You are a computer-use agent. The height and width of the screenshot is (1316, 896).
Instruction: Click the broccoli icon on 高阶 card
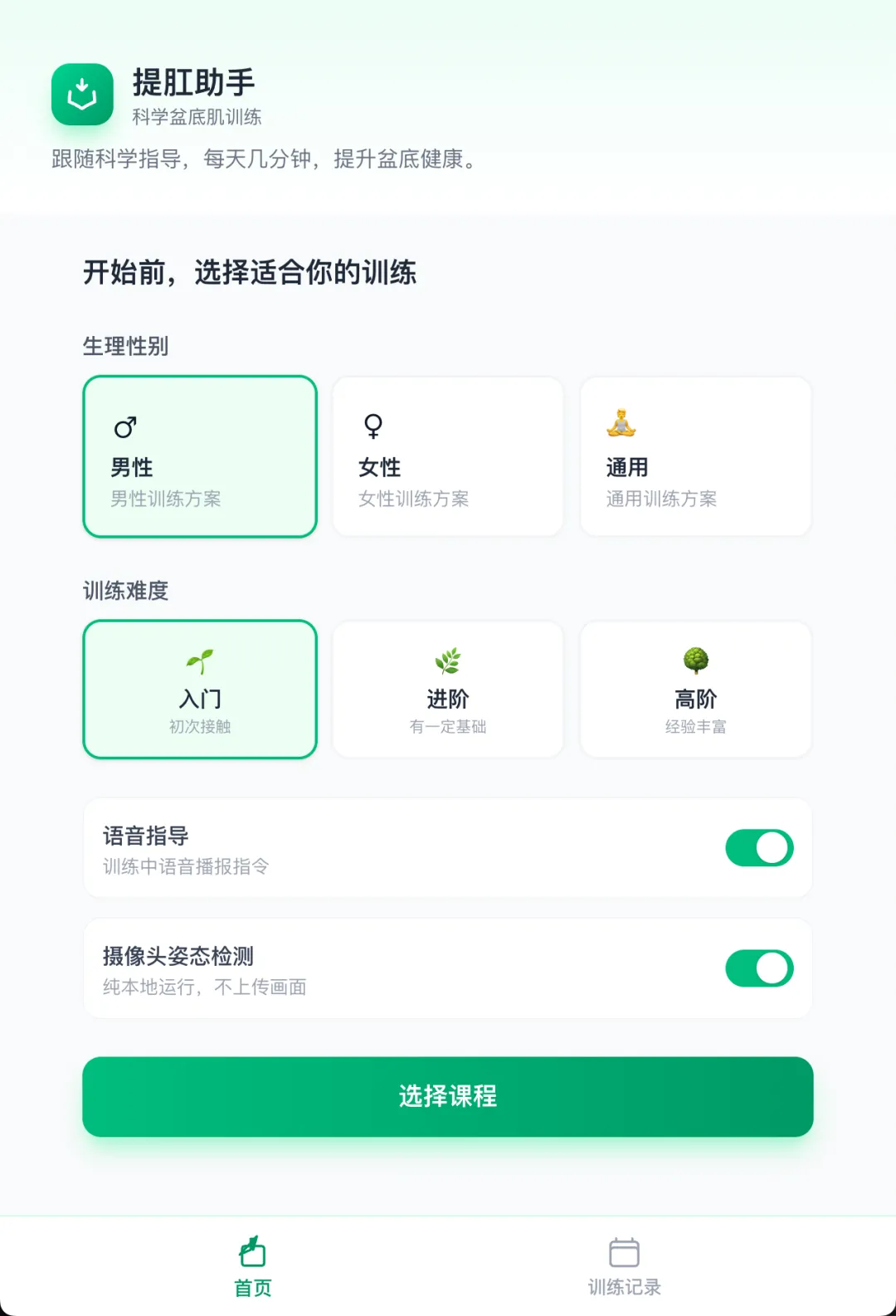click(695, 658)
